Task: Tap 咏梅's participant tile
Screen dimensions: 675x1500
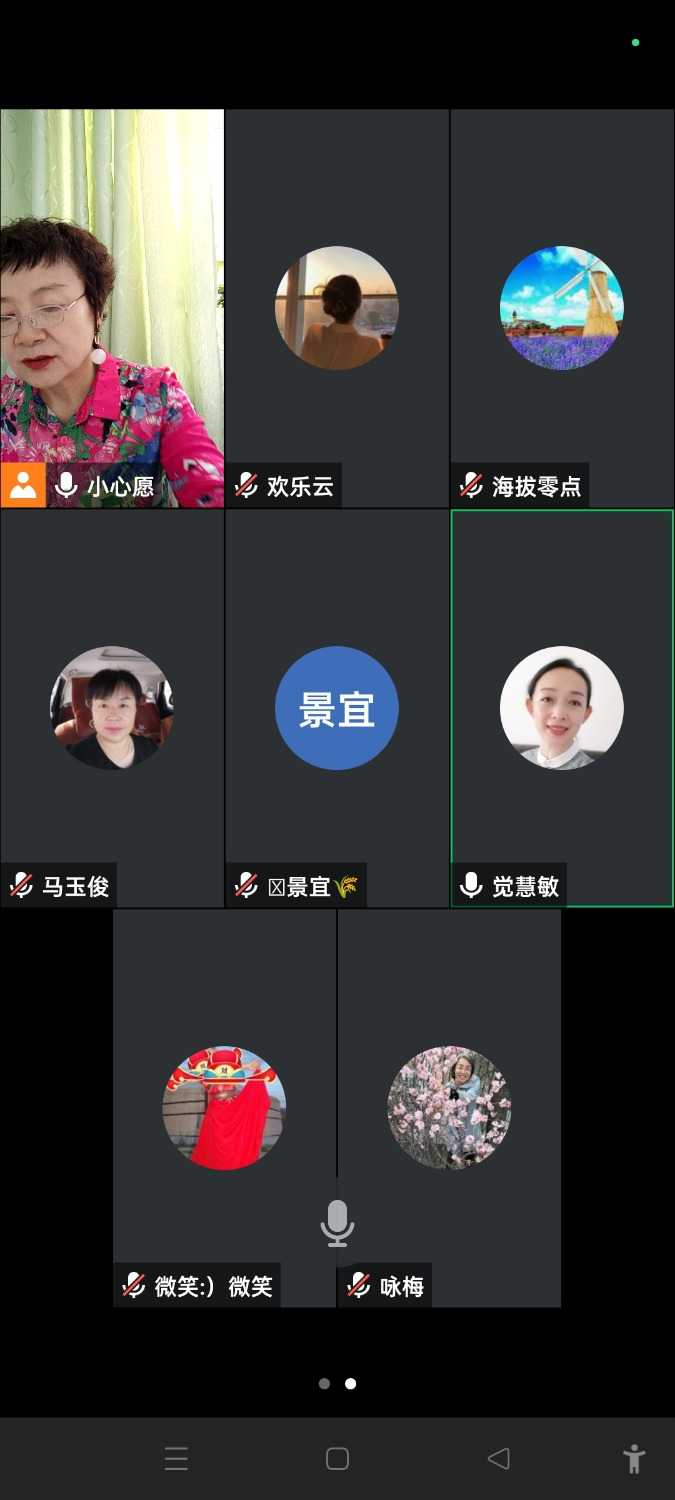Action: [449, 1108]
